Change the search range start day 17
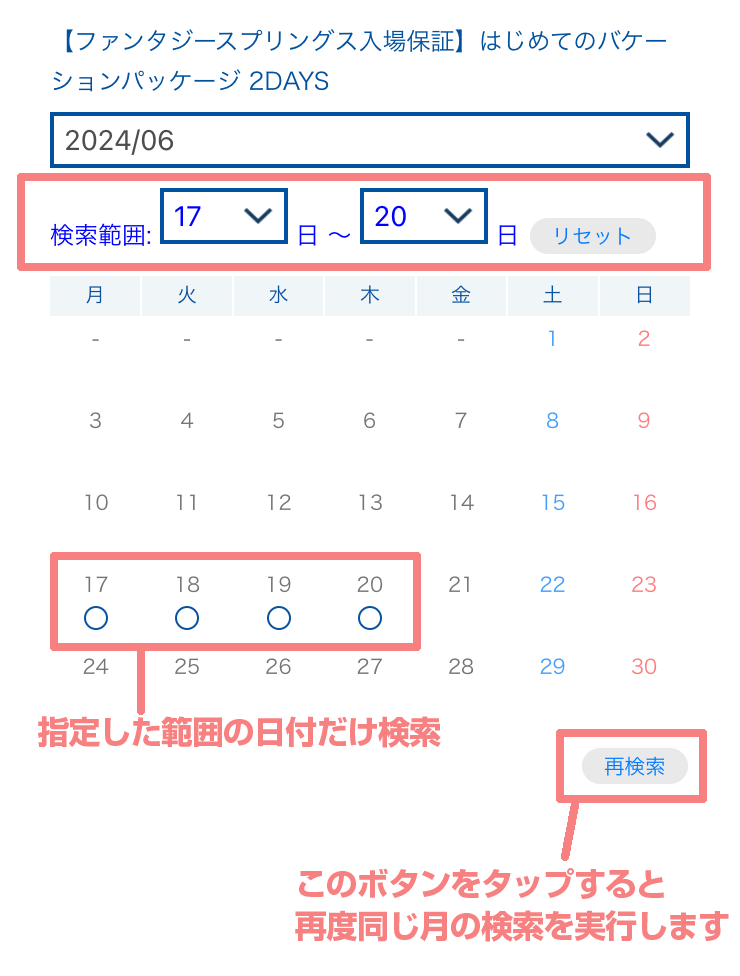The image size is (740, 976). 223,215
